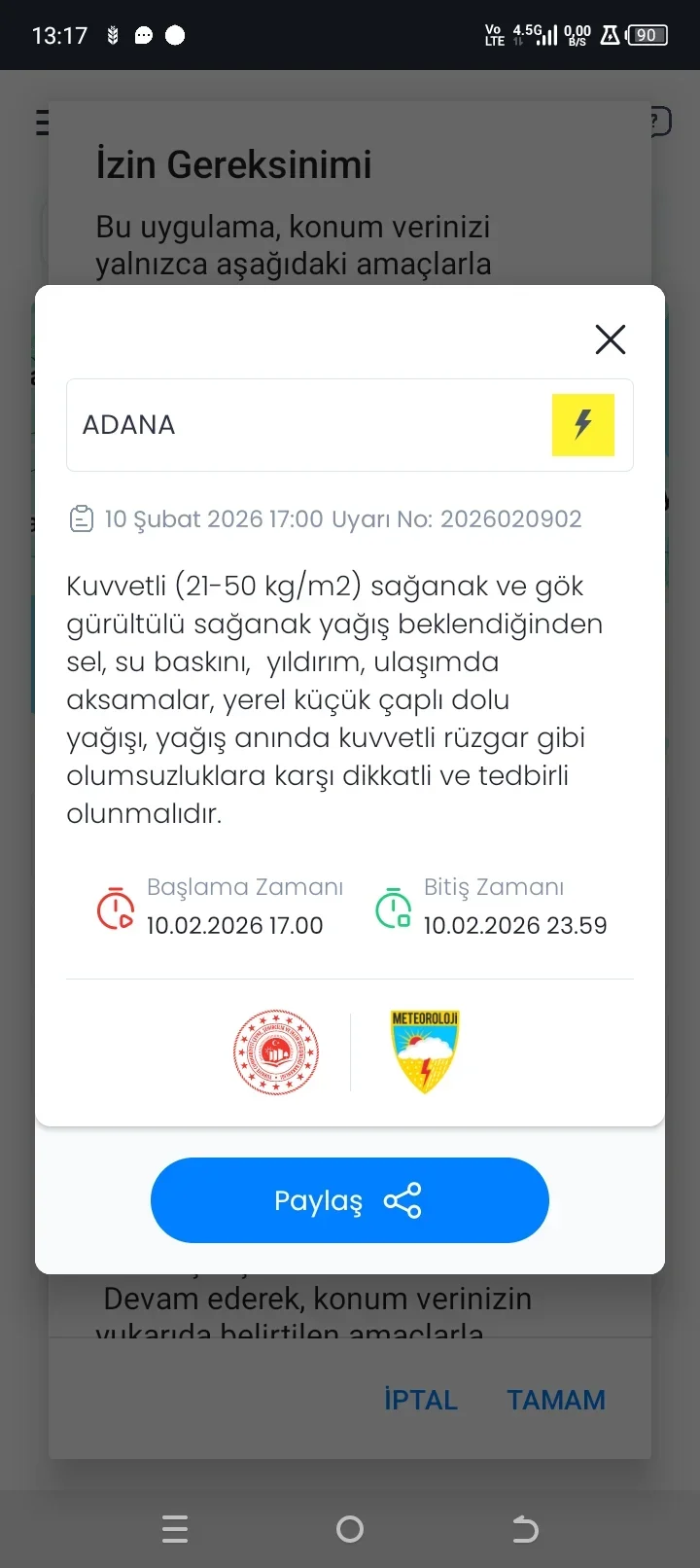The height and width of the screenshot is (1568, 700).
Task: Tap the yellow Meteoroloji shield logo
Action: coord(424,1051)
